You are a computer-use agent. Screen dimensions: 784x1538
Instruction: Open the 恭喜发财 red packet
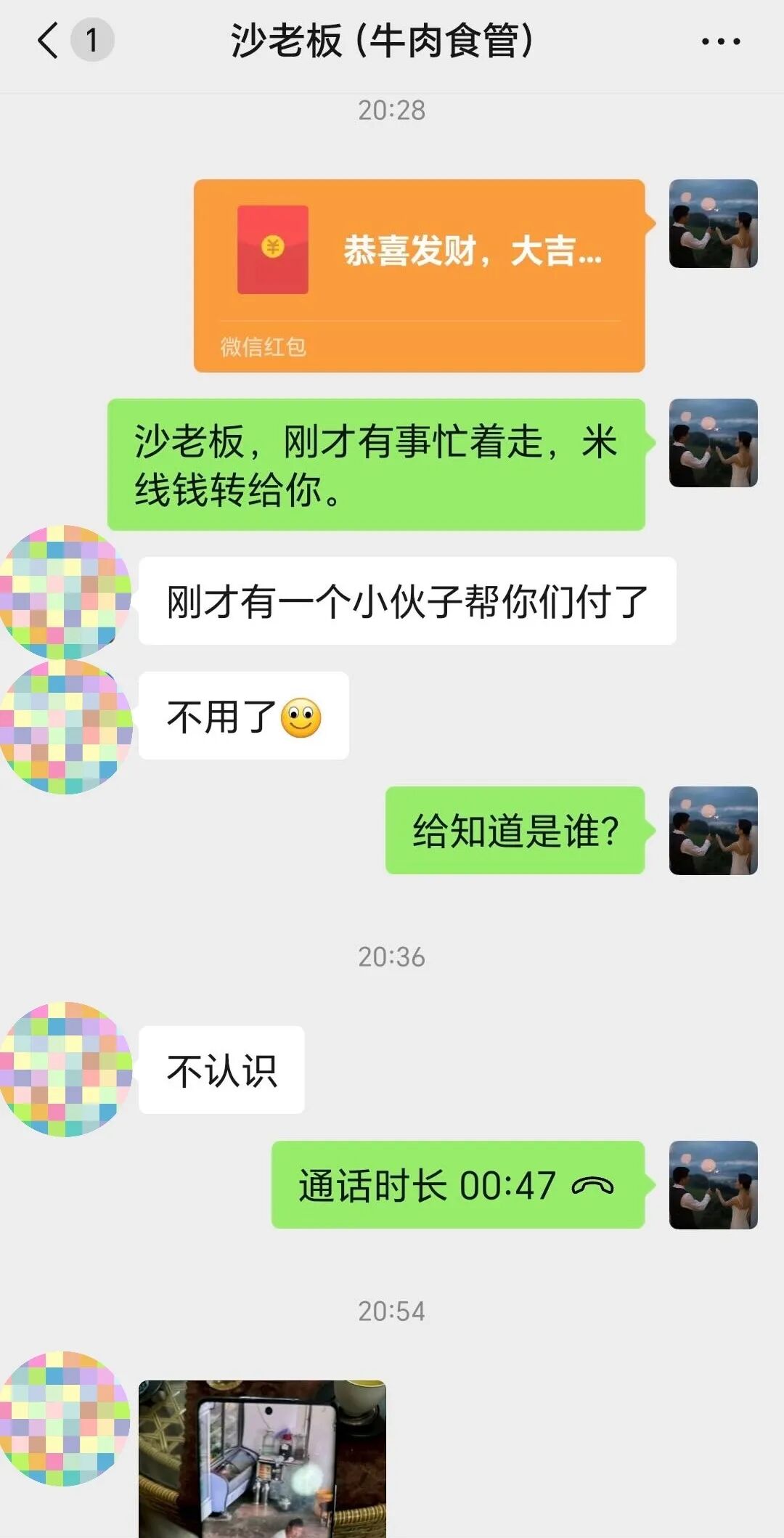coord(419,275)
